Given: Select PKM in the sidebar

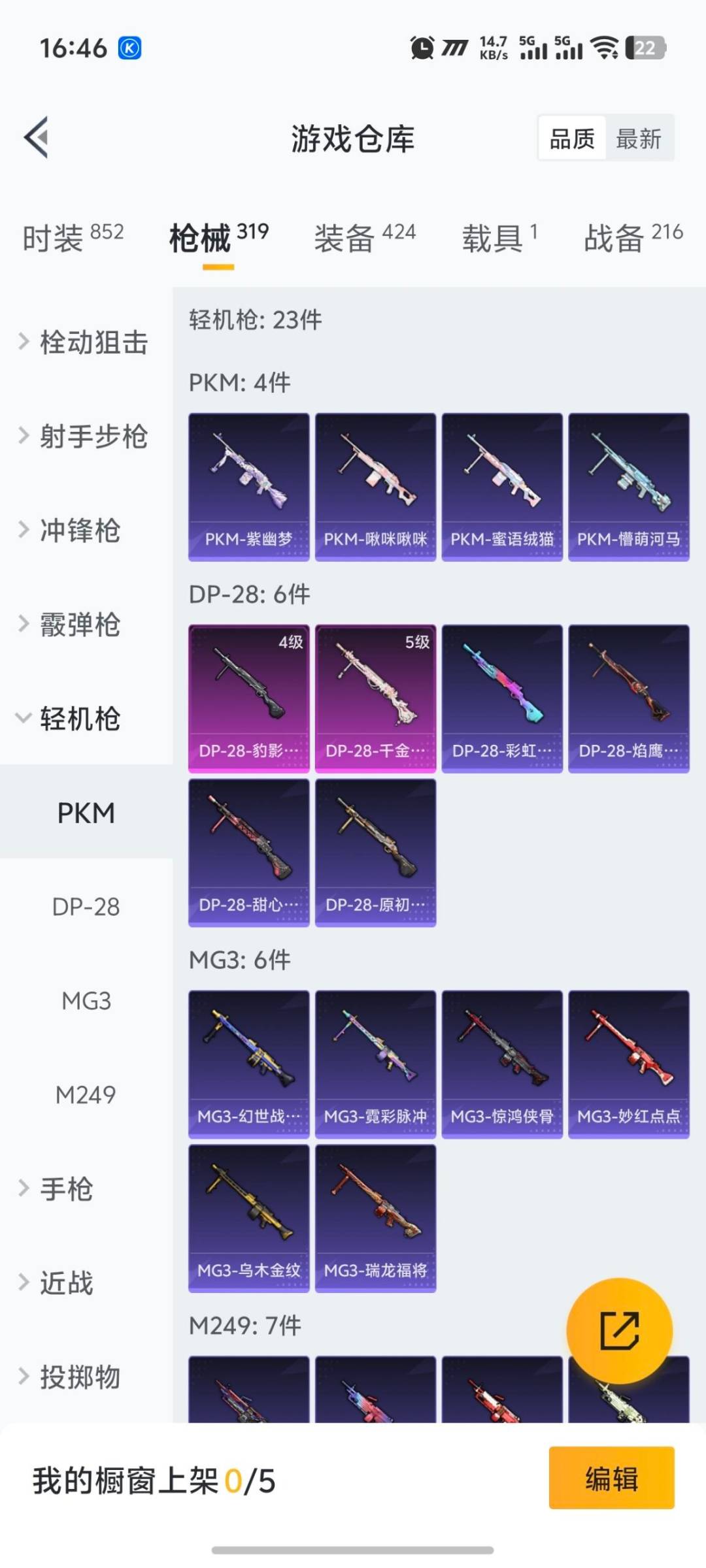Looking at the screenshot, I should [x=85, y=812].
